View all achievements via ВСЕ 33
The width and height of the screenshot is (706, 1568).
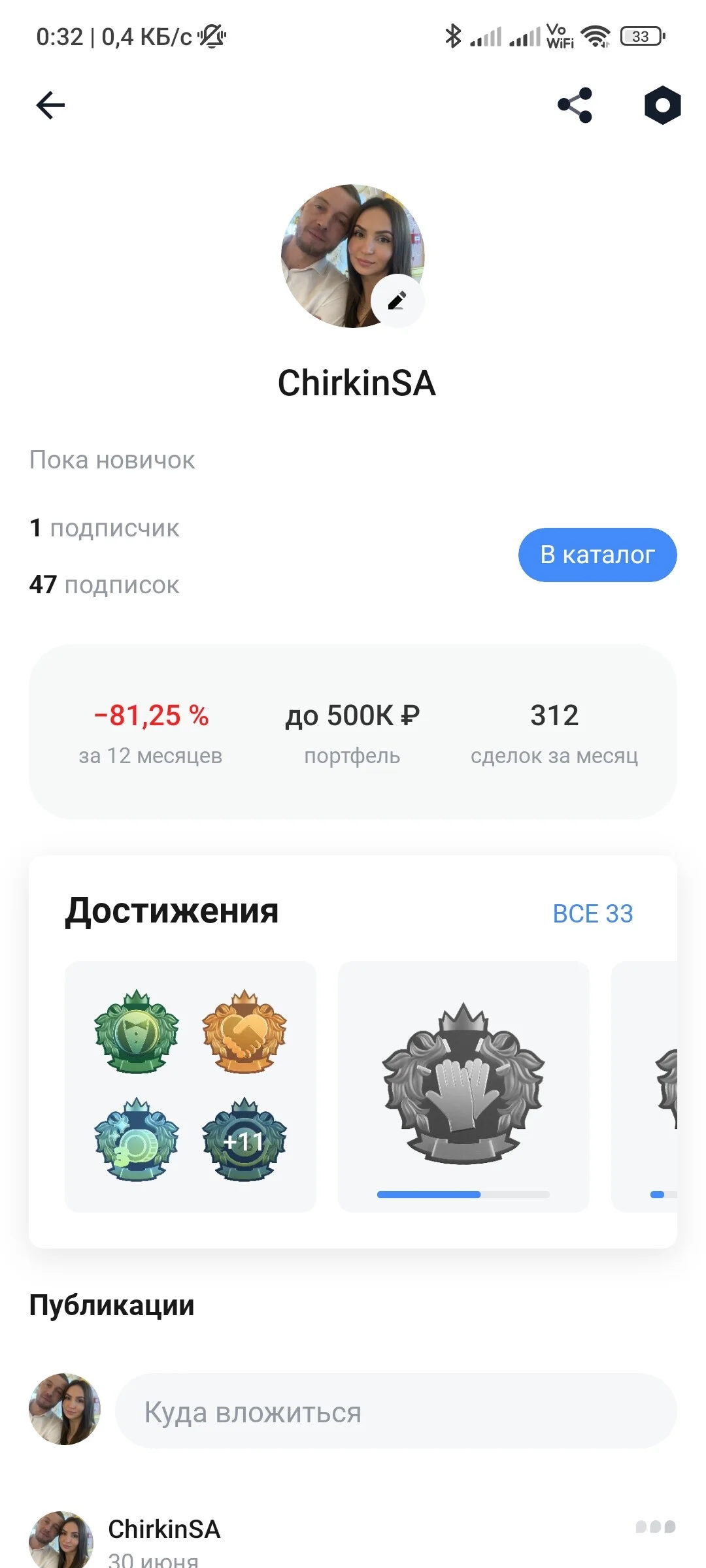point(593,913)
